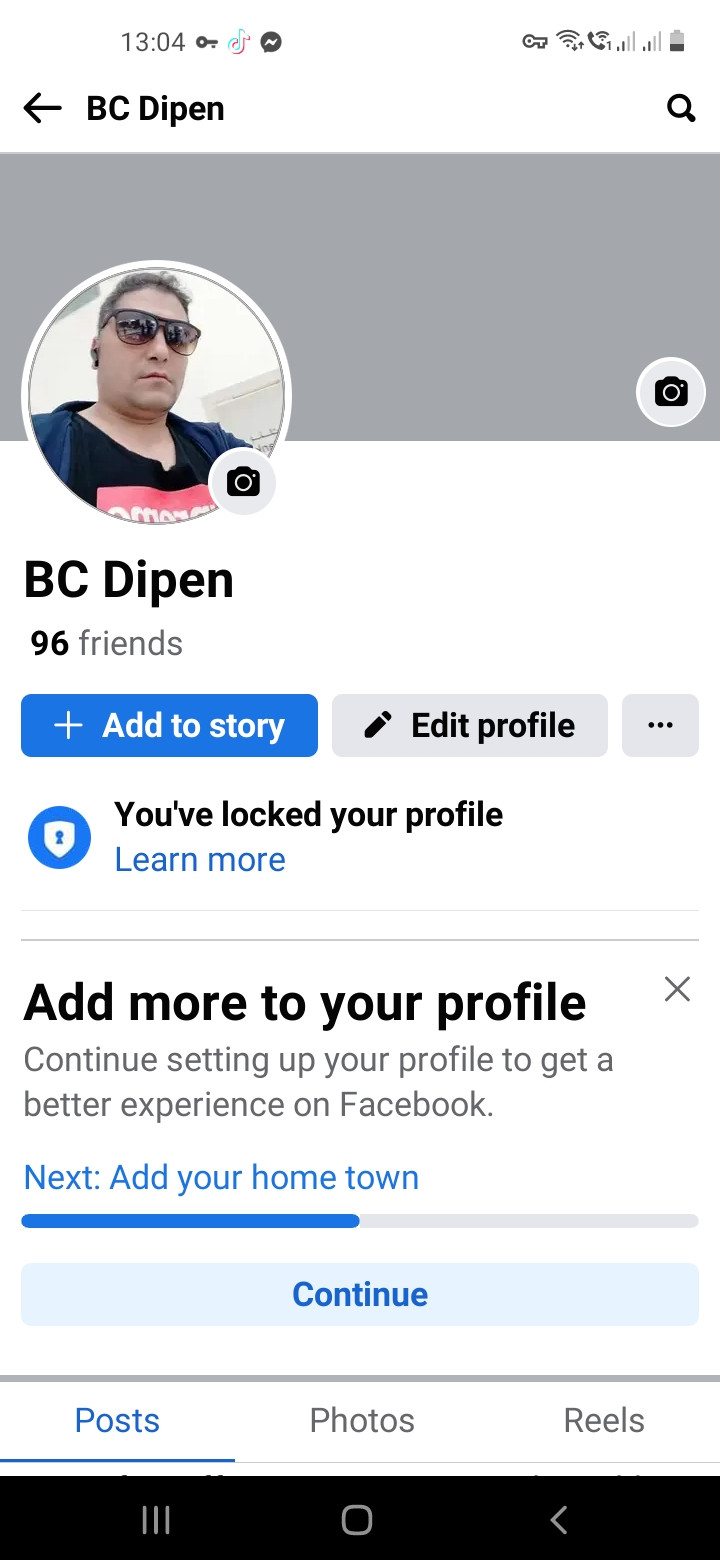
Task: Open the three-dot more options button
Action: click(660, 725)
